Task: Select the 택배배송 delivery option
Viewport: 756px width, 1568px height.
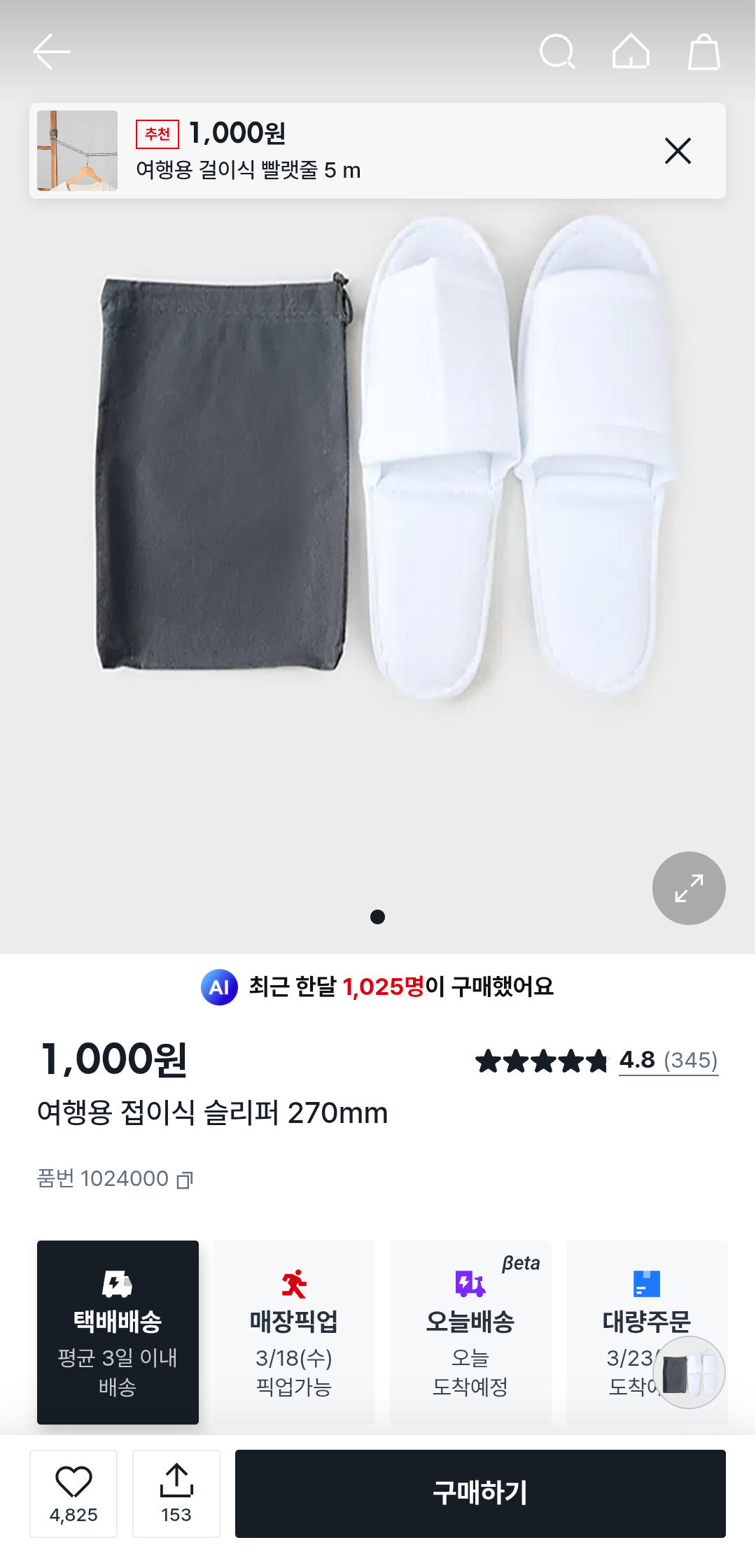Action: click(118, 1332)
